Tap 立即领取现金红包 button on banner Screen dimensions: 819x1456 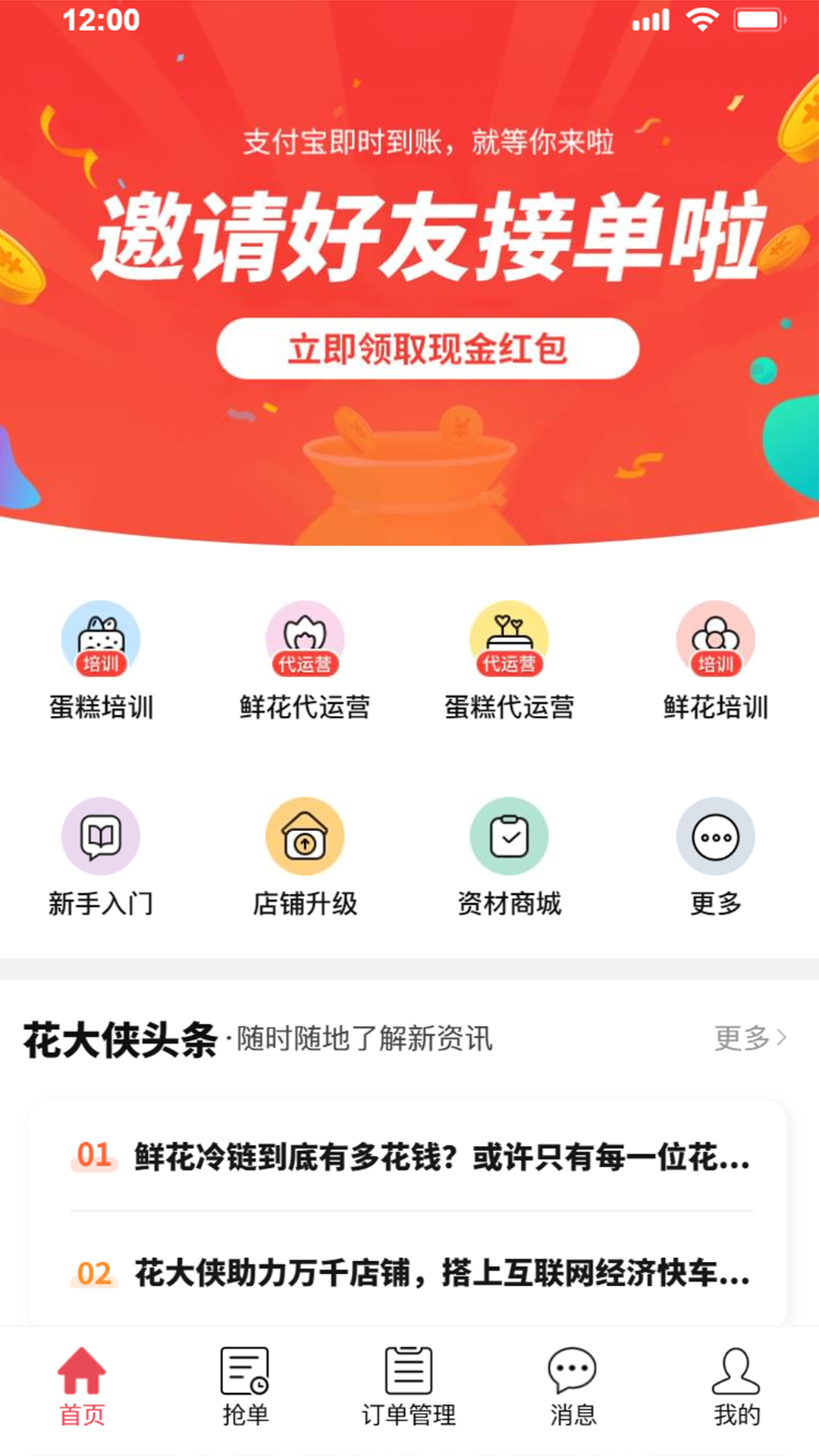click(428, 349)
